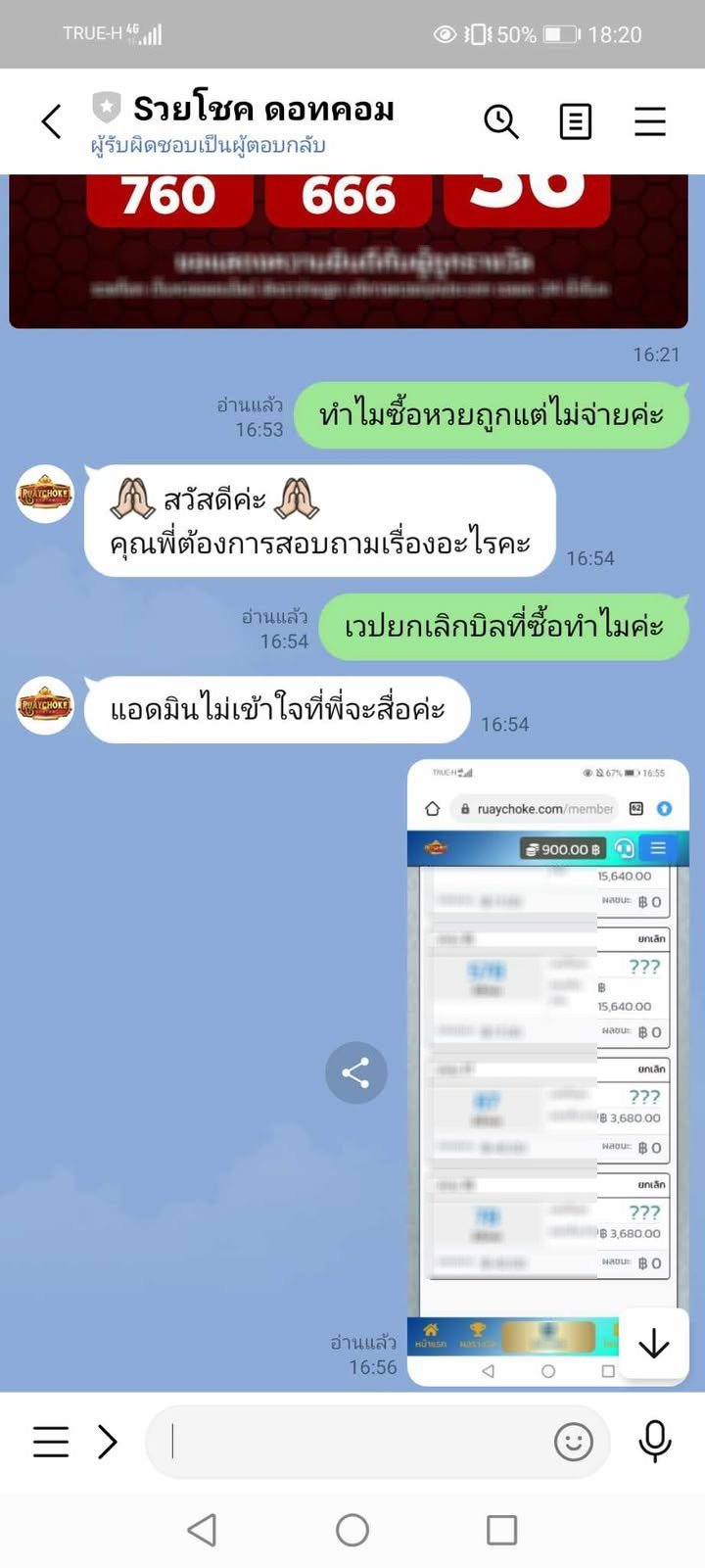The width and height of the screenshot is (705, 1568).
Task: Go back from the รวยโชค chat
Action: (x=52, y=122)
